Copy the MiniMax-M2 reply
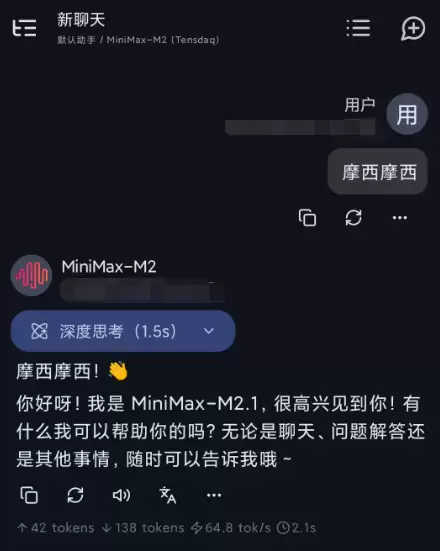This screenshot has height=551, width=440. click(29, 495)
